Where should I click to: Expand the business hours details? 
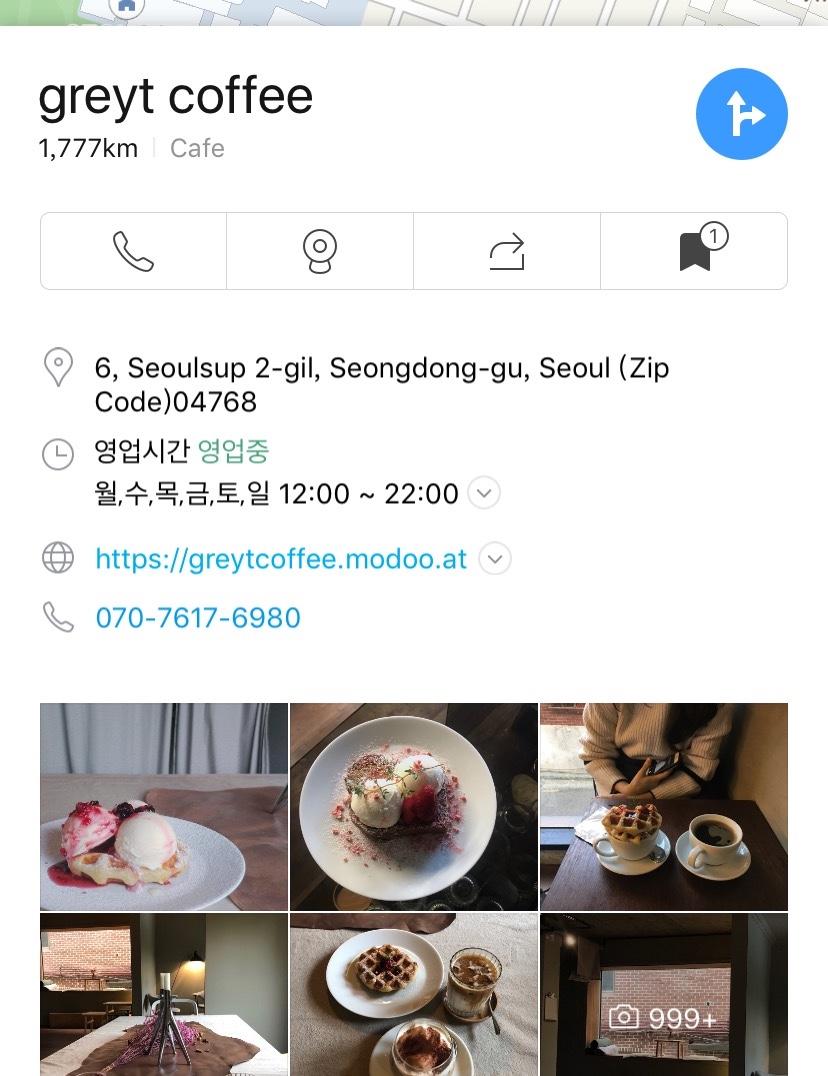[x=484, y=494]
